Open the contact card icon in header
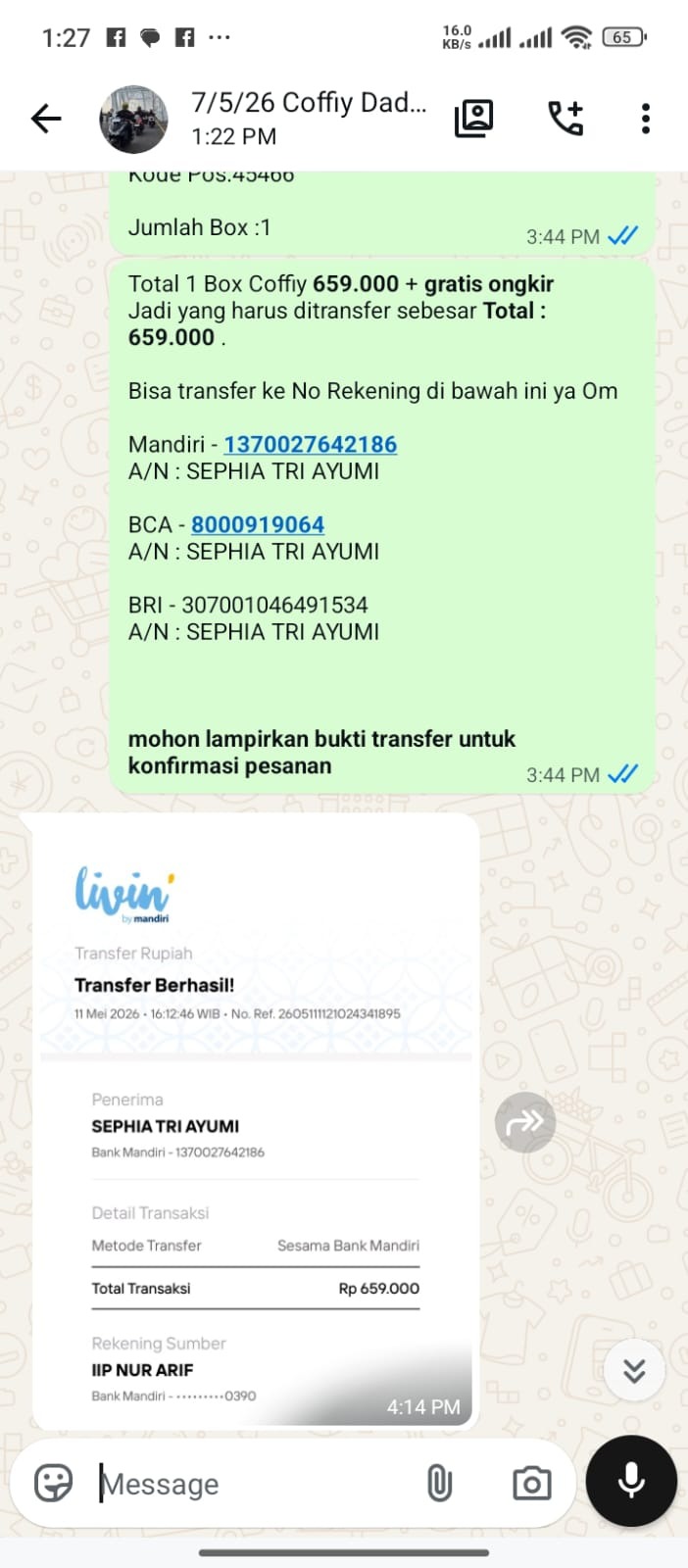The width and height of the screenshot is (688, 1568). point(473,119)
